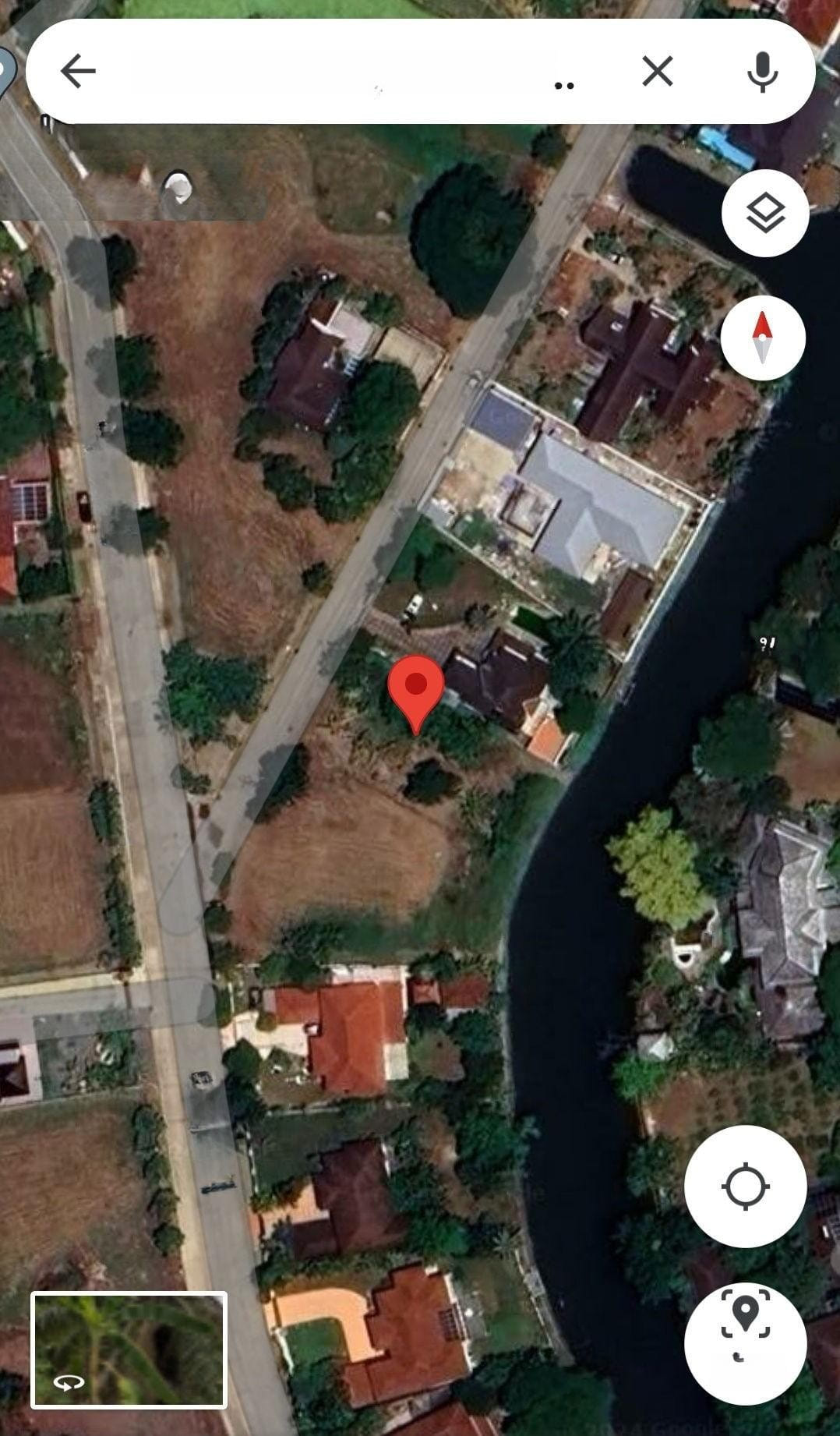The width and height of the screenshot is (840, 1436).
Task: Clear the search field text
Action: (x=657, y=72)
